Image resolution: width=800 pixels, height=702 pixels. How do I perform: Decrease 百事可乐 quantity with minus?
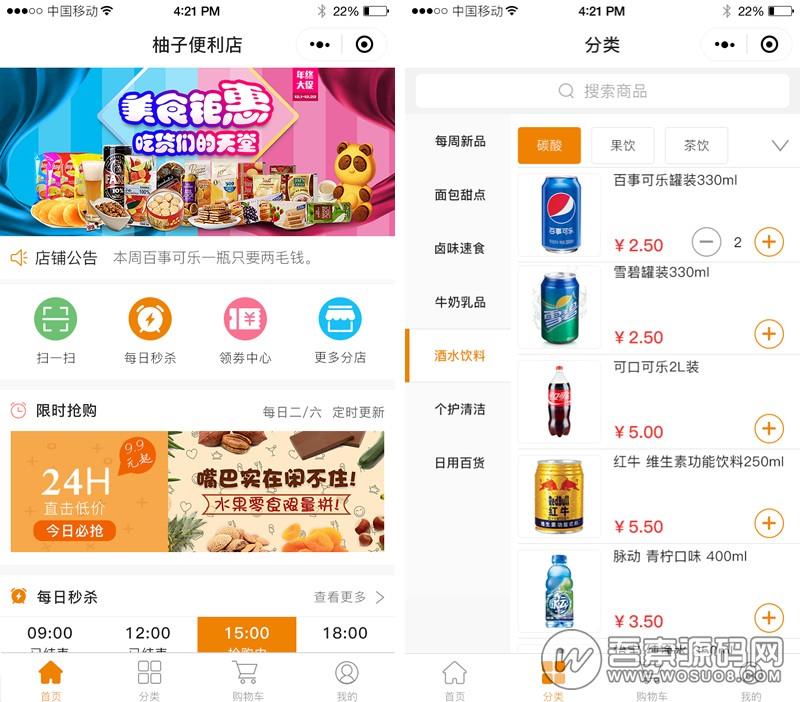(706, 242)
